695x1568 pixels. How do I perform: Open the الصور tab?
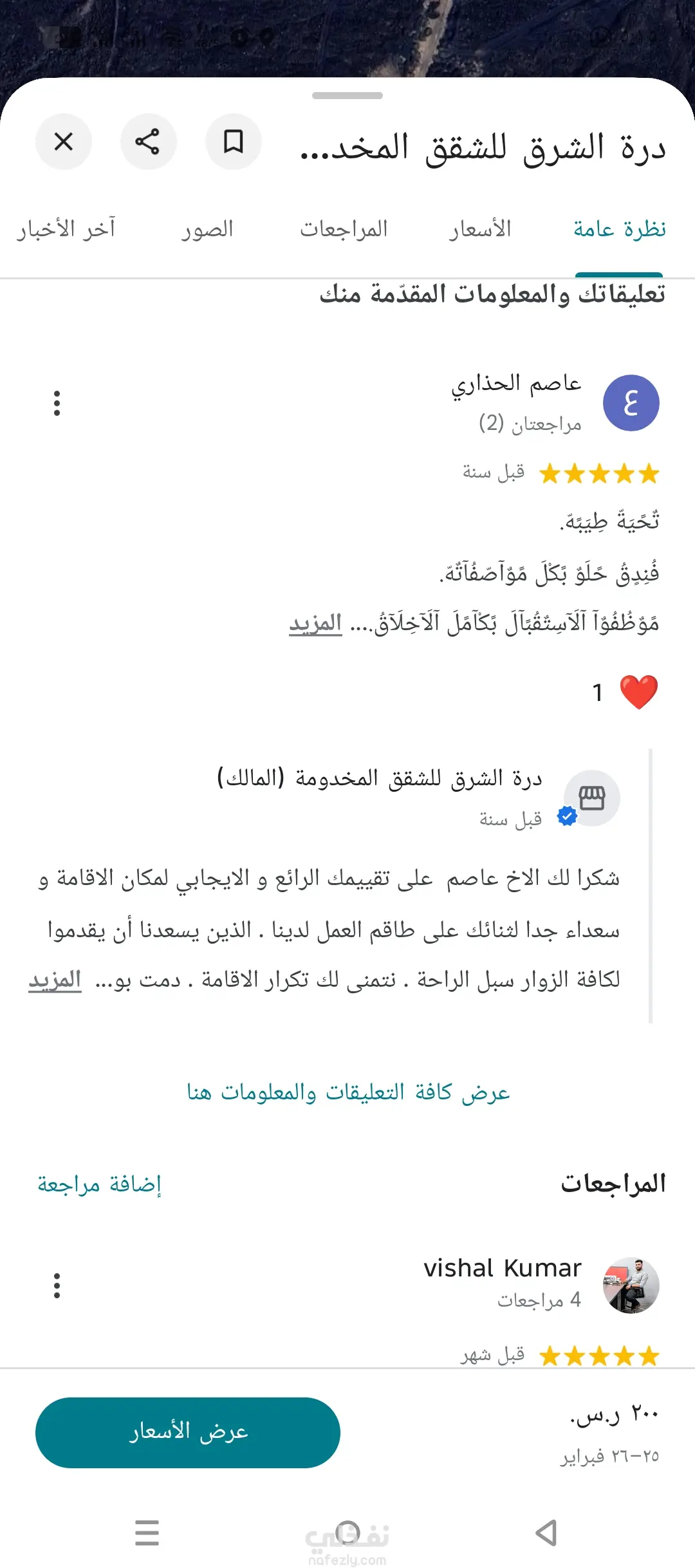(207, 229)
